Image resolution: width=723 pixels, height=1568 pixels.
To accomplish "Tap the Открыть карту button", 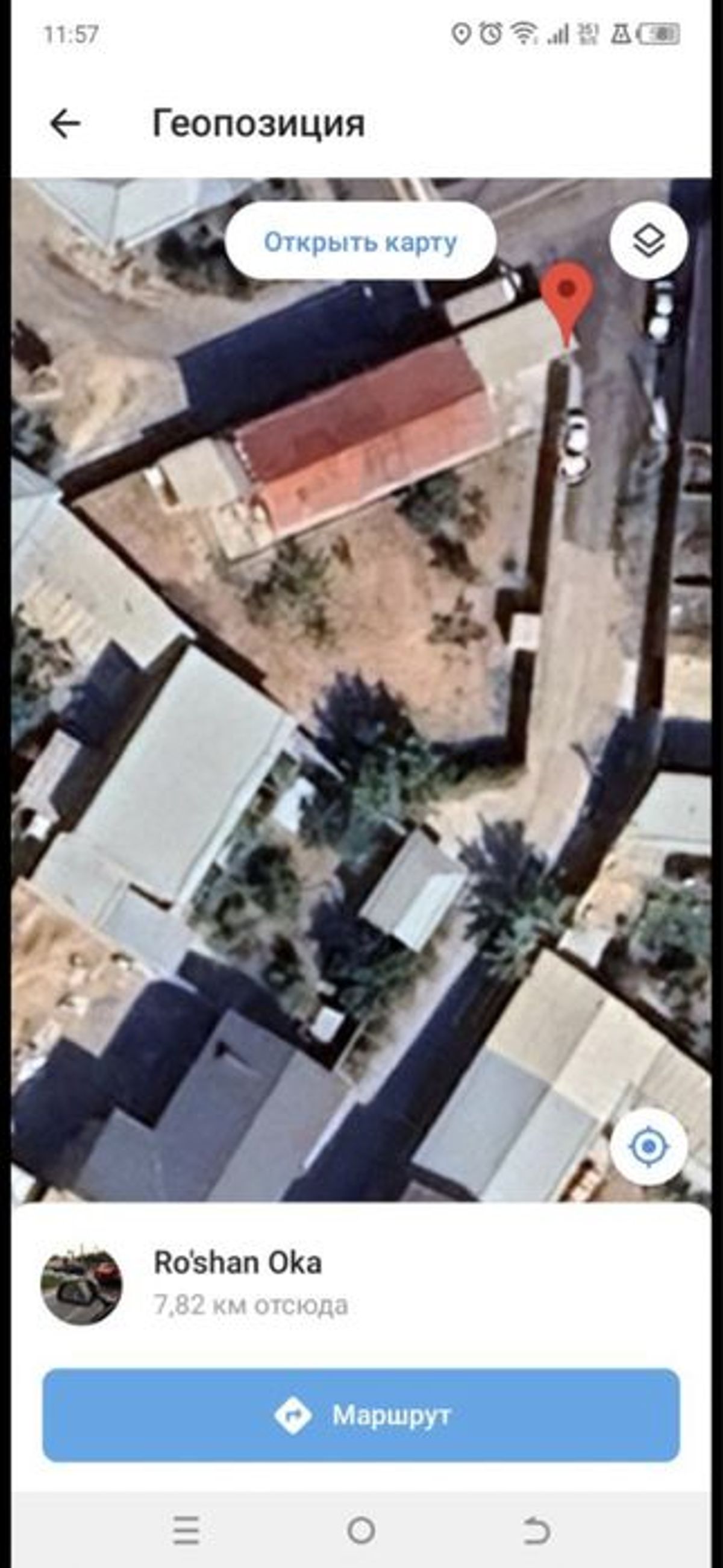I will (x=360, y=242).
